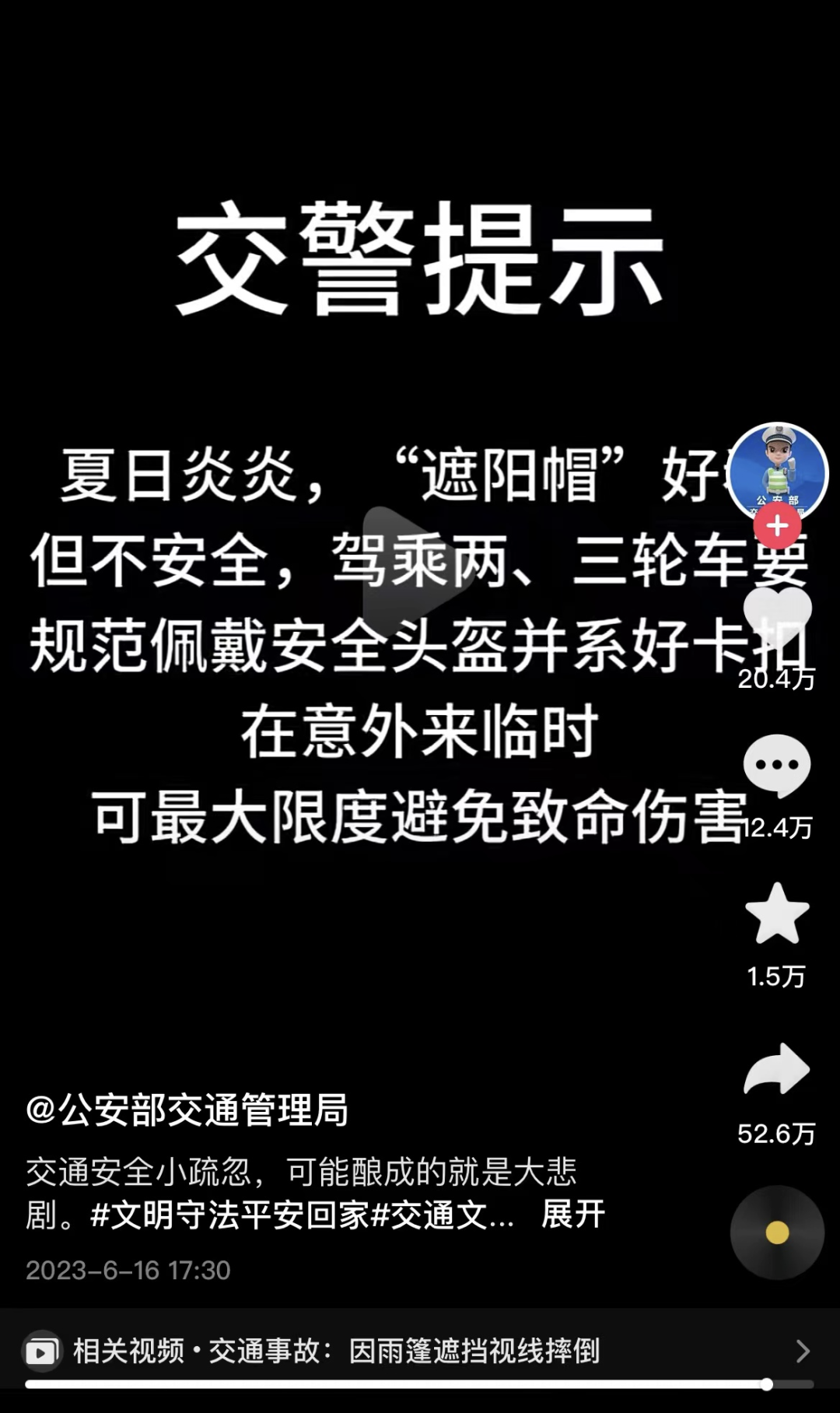Open the #文明守法平安回家 hashtag
This screenshot has width=840, height=1413.
tap(230, 1215)
